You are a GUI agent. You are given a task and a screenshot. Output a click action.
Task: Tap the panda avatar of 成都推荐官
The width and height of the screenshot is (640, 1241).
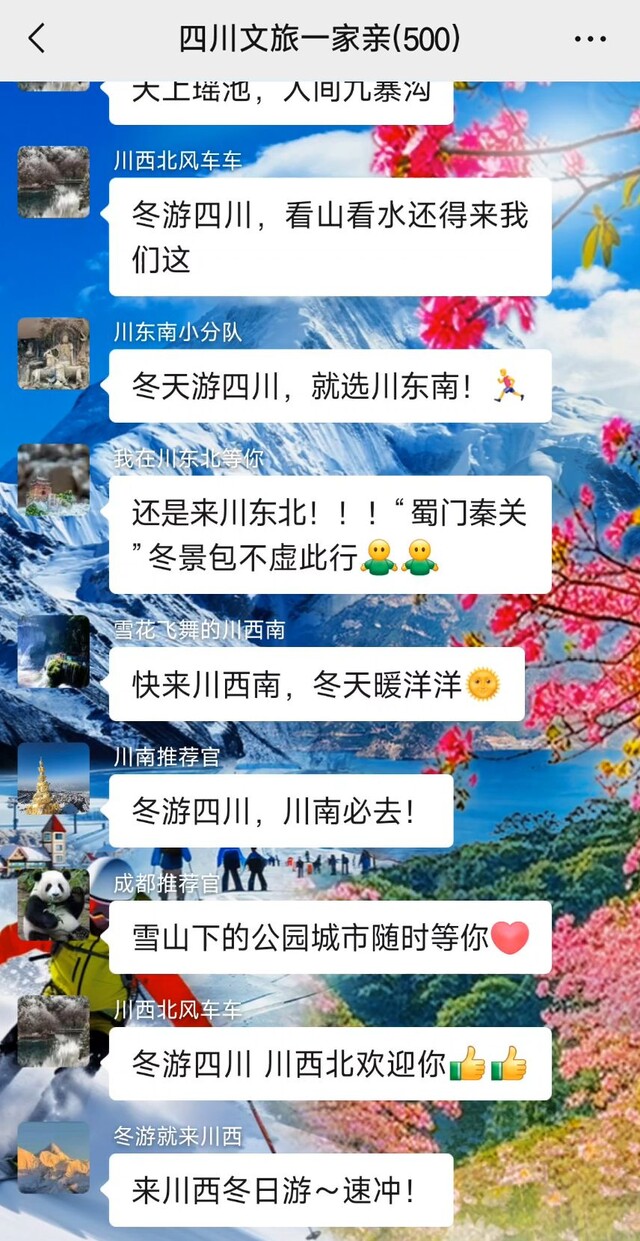pyautogui.click(x=53, y=904)
